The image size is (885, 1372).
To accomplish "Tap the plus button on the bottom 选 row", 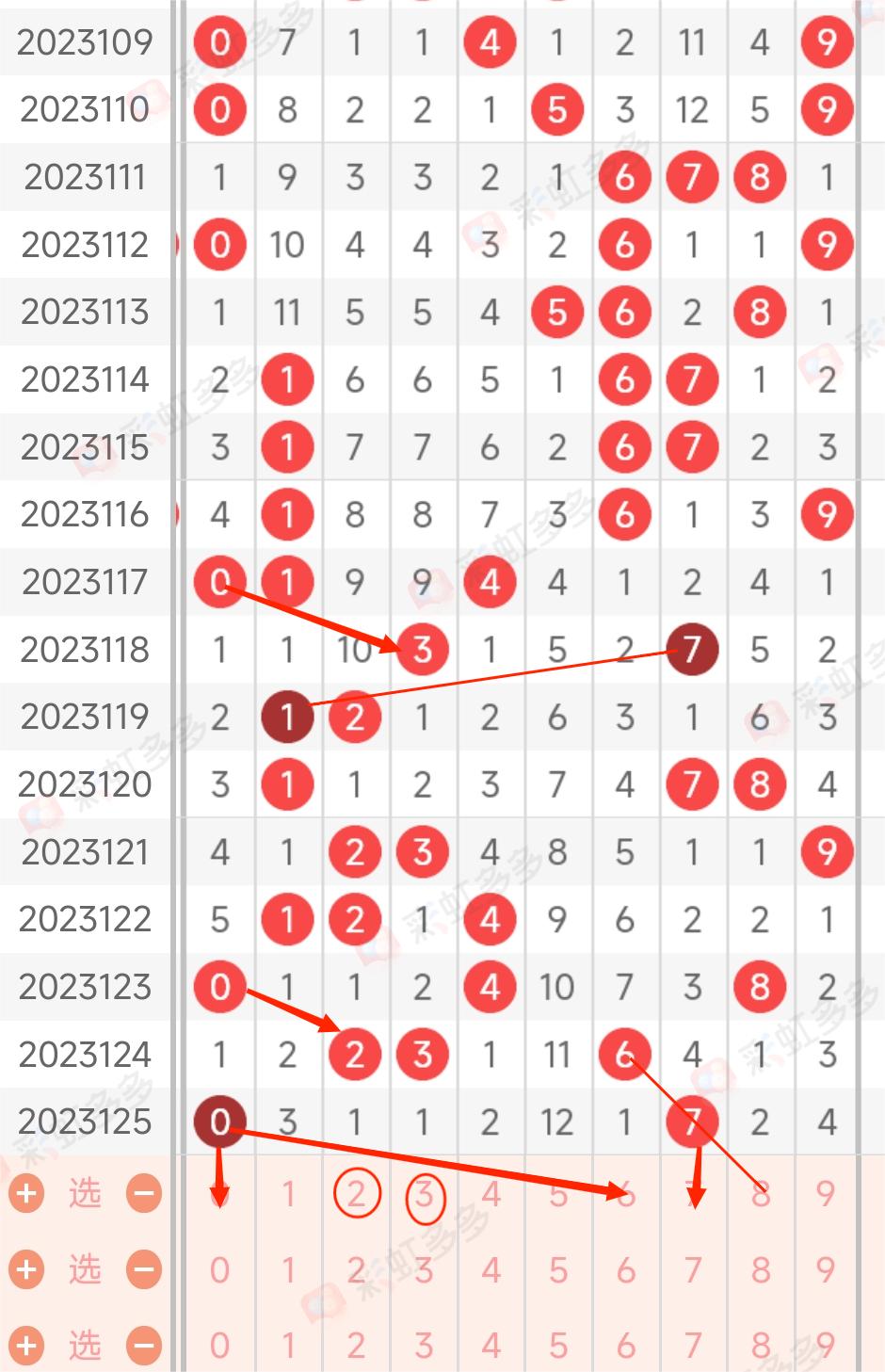I will coord(26,1346).
